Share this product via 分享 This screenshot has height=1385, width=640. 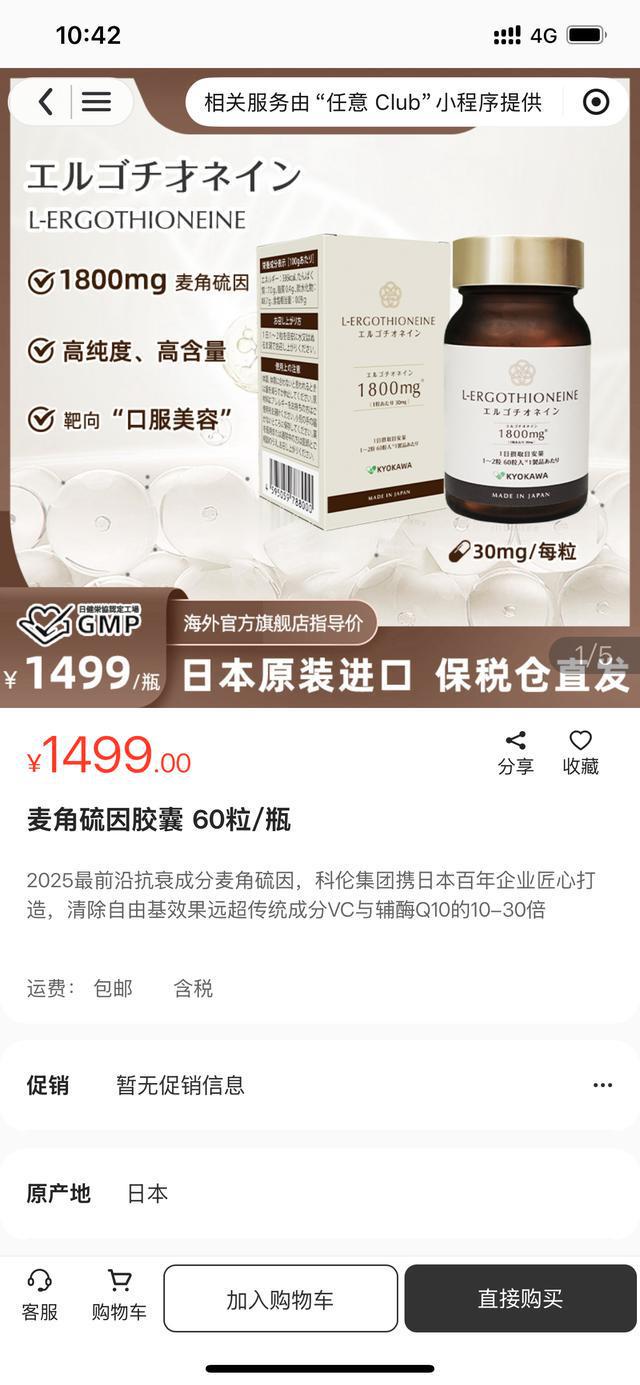coord(516,752)
